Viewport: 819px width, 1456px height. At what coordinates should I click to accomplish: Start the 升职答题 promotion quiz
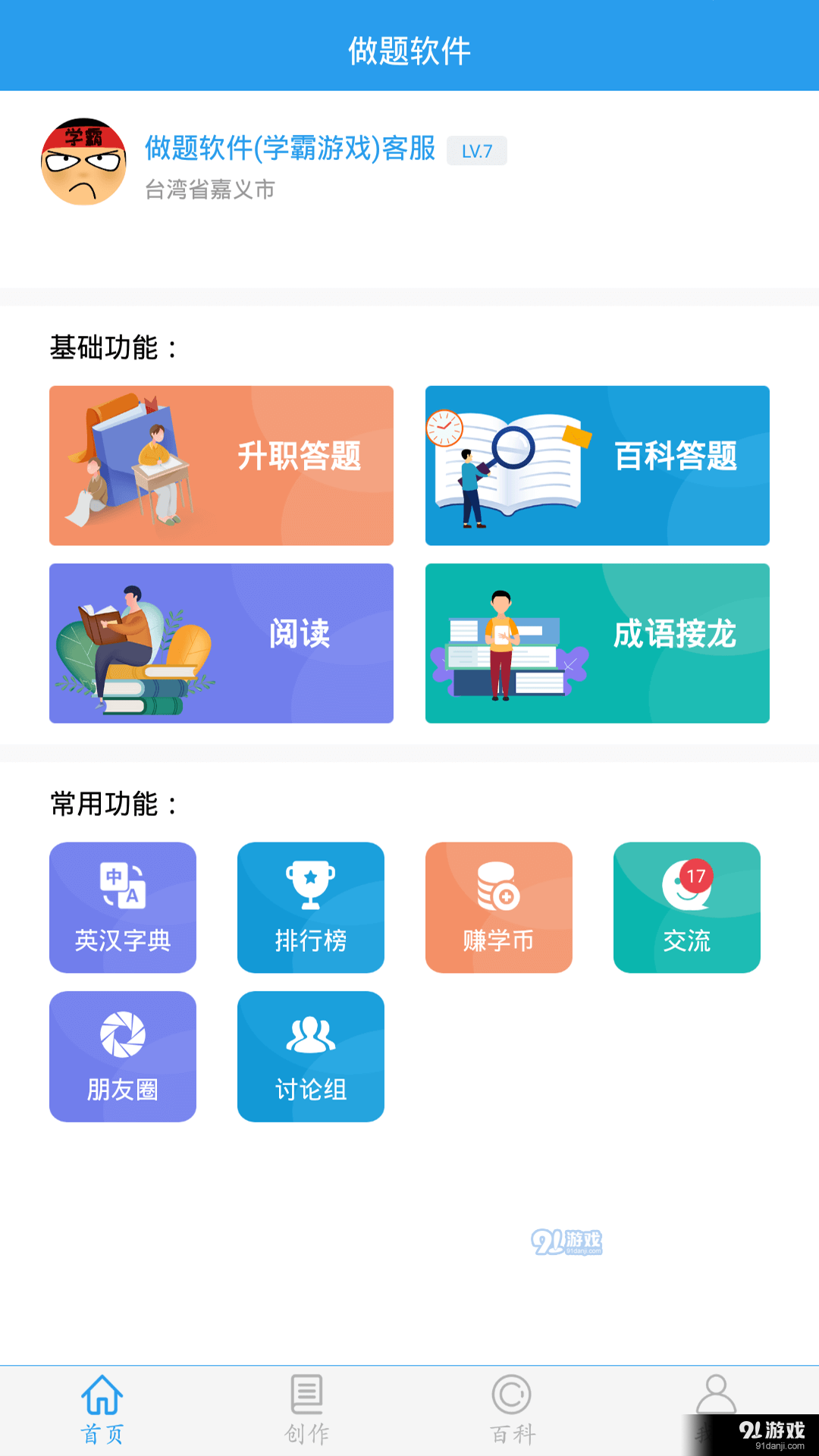pyautogui.click(x=221, y=466)
